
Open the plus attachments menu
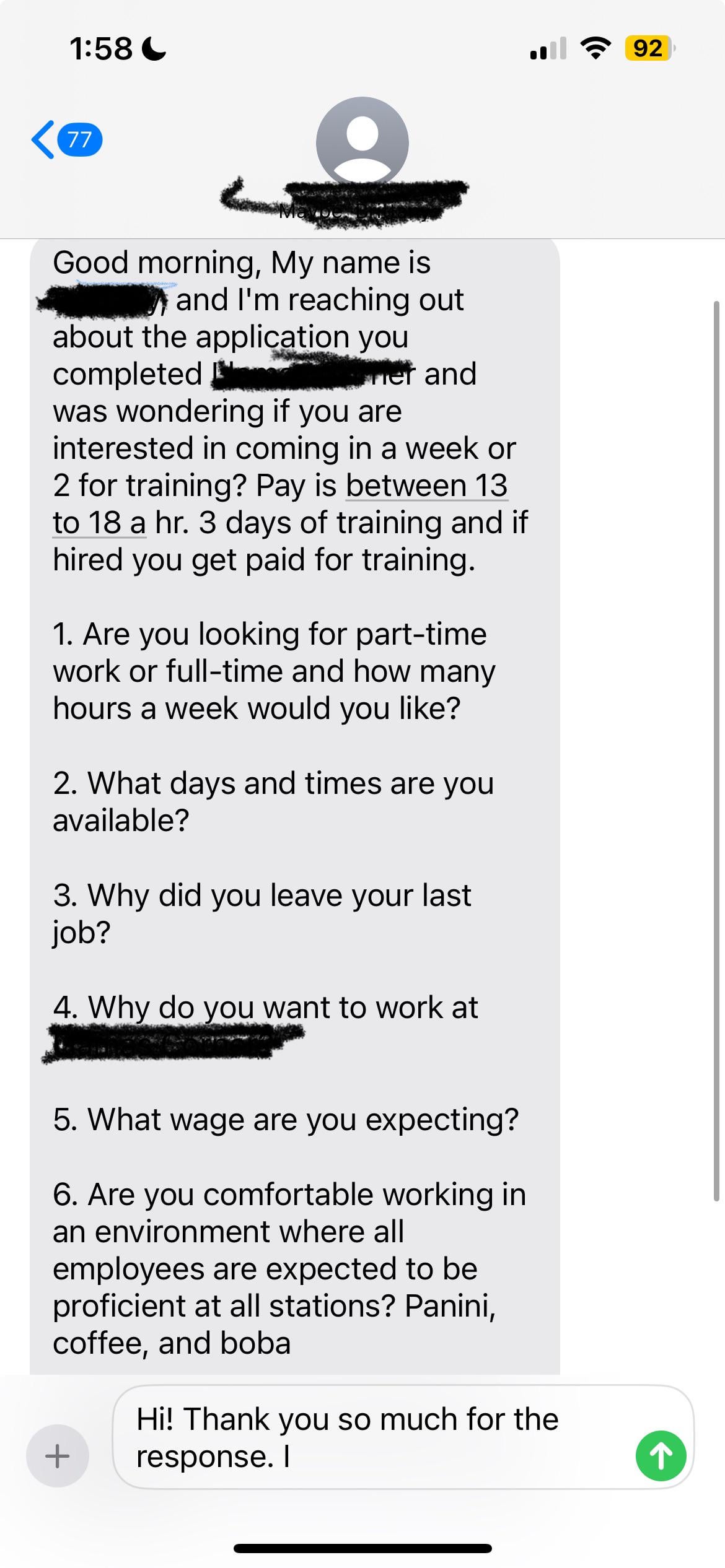pos(58,1455)
